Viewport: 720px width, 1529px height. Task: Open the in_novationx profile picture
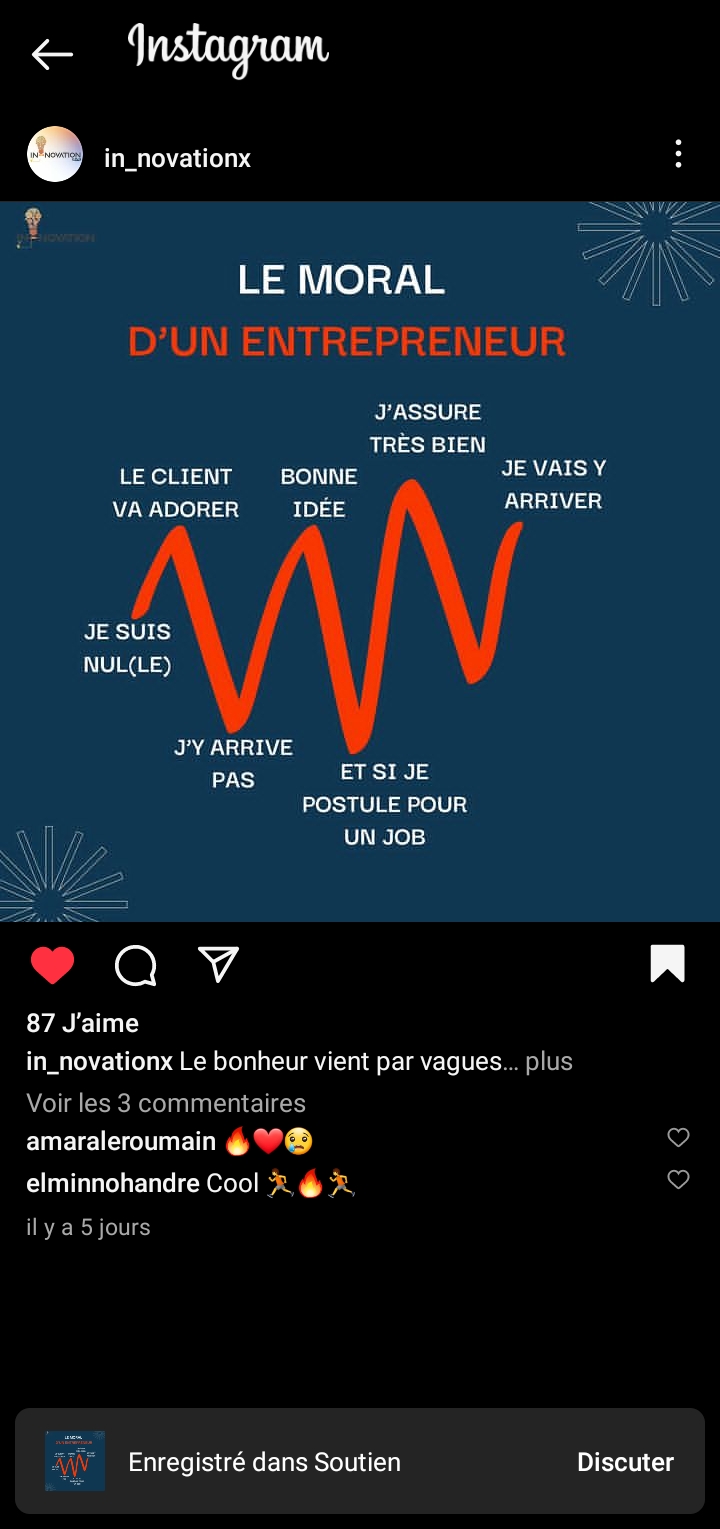point(55,154)
